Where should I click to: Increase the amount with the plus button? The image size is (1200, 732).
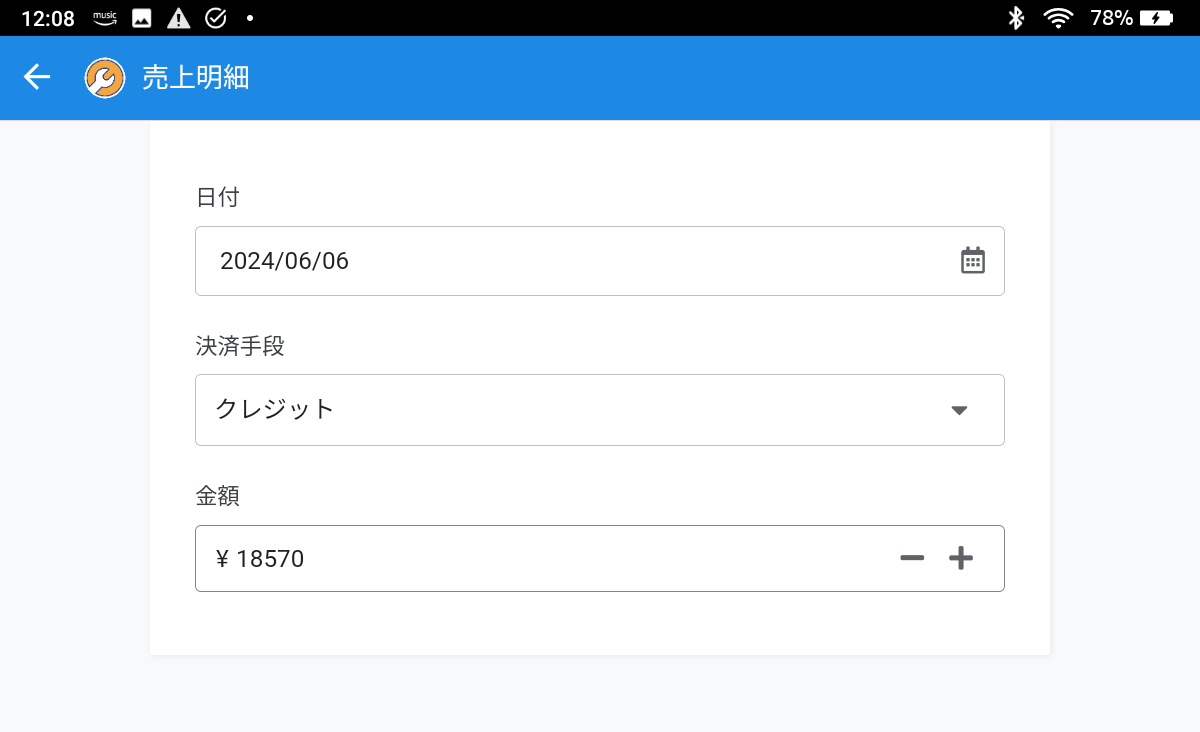coord(961,558)
